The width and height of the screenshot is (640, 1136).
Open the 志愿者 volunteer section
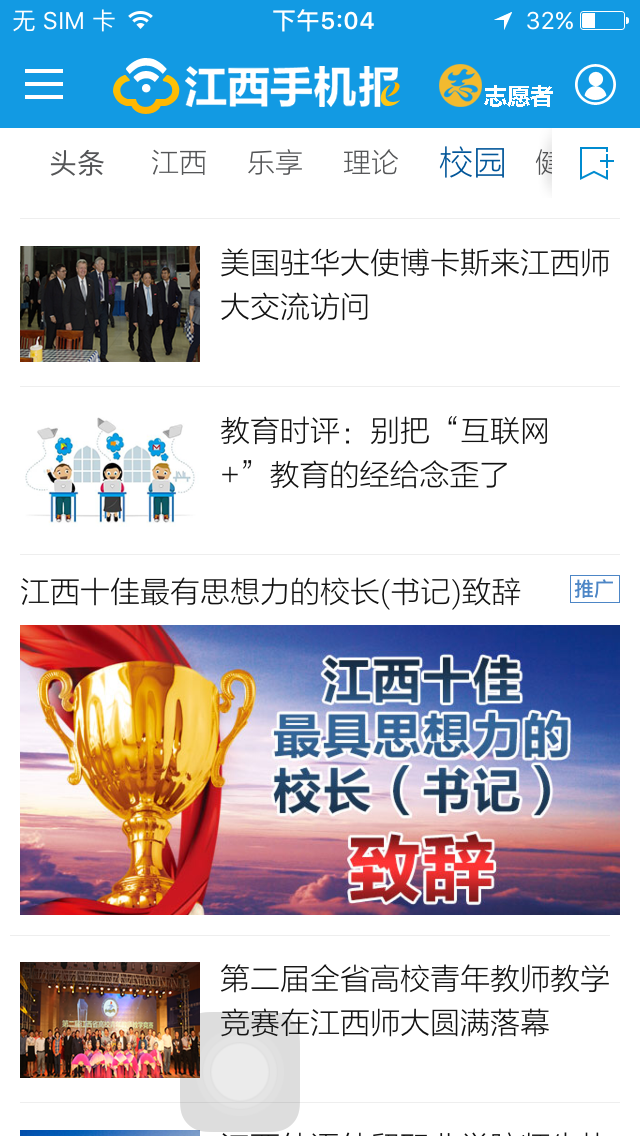tap(497, 87)
